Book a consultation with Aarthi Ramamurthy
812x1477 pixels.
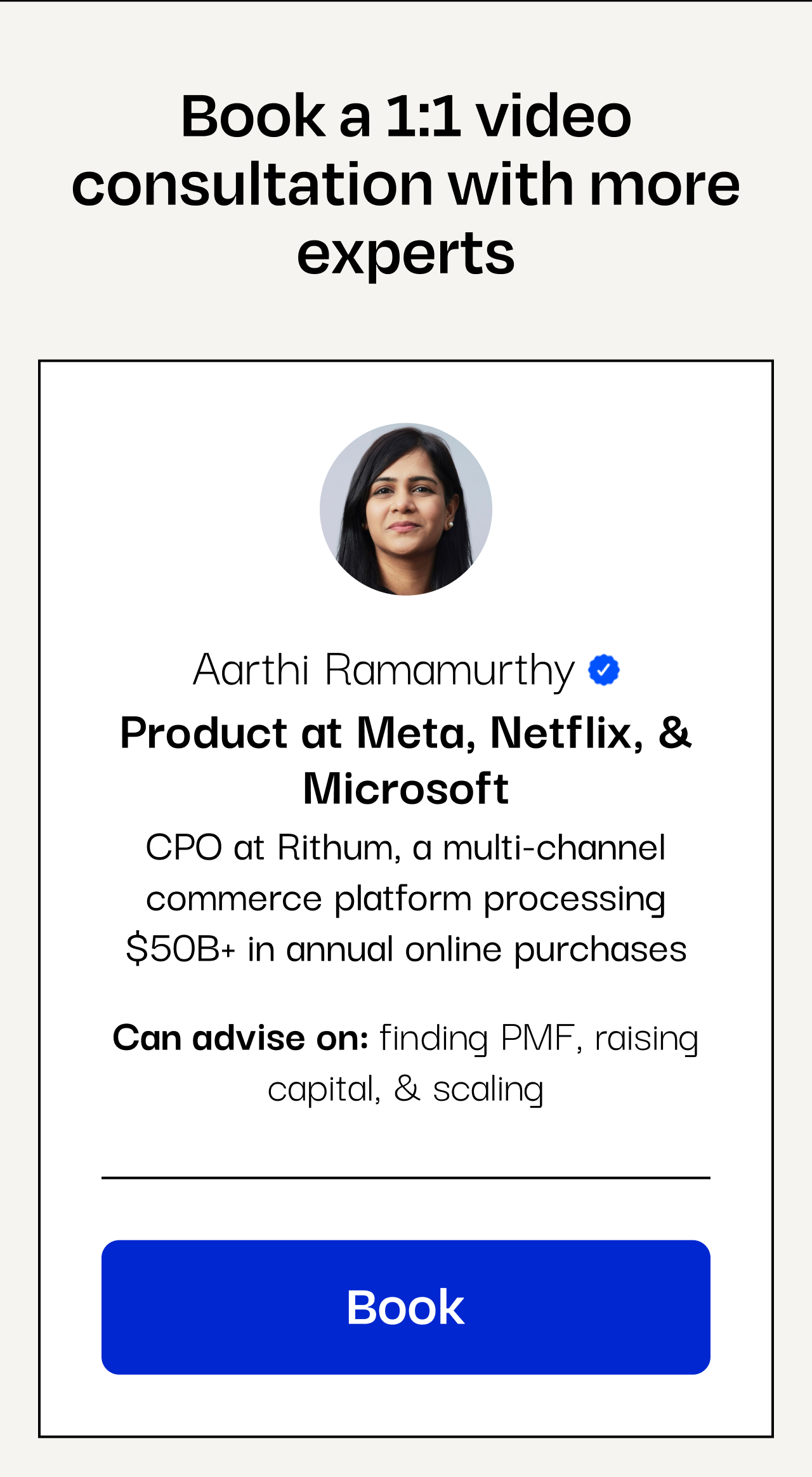pyautogui.click(x=405, y=1307)
